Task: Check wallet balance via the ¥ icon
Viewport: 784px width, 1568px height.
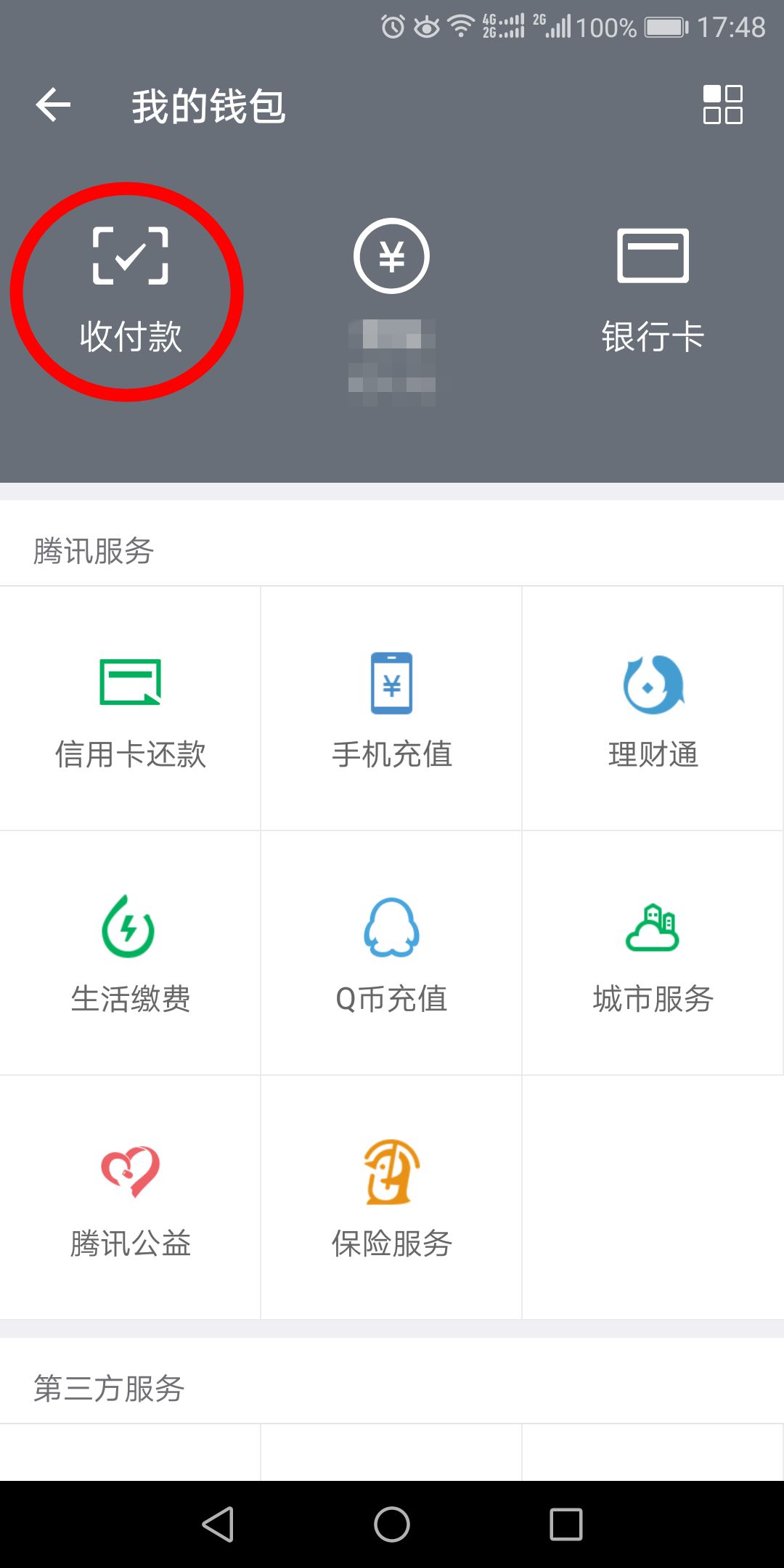Action: pos(391,256)
